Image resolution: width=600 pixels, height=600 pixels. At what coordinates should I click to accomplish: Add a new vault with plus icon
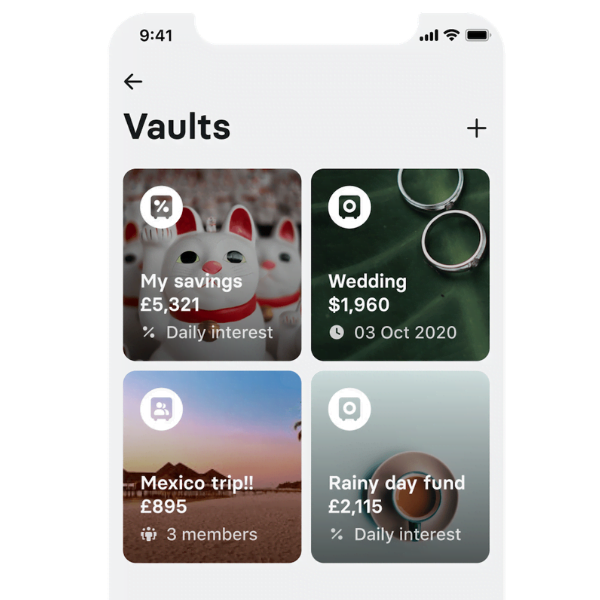pyautogui.click(x=476, y=128)
